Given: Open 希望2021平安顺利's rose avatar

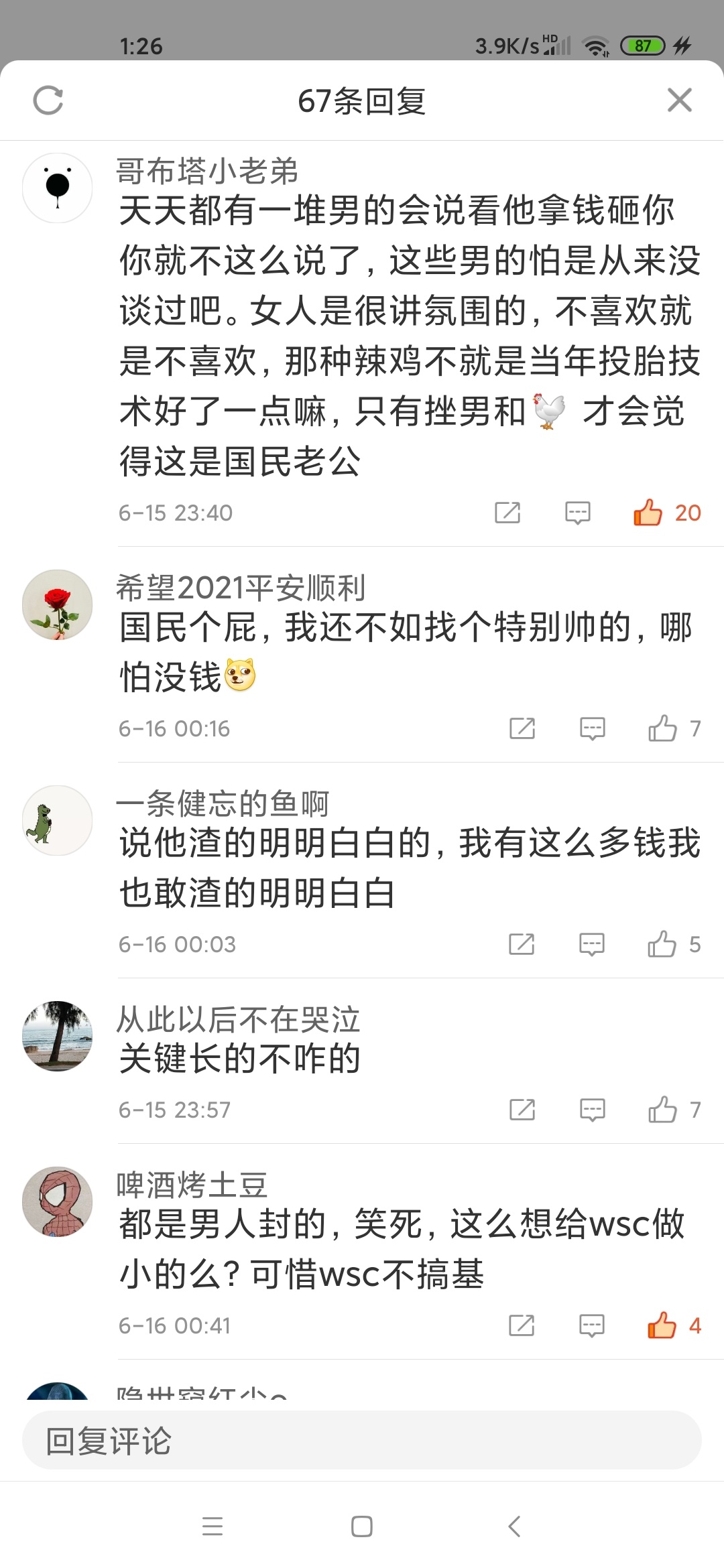Looking at the screenshot, I should 58,604.
